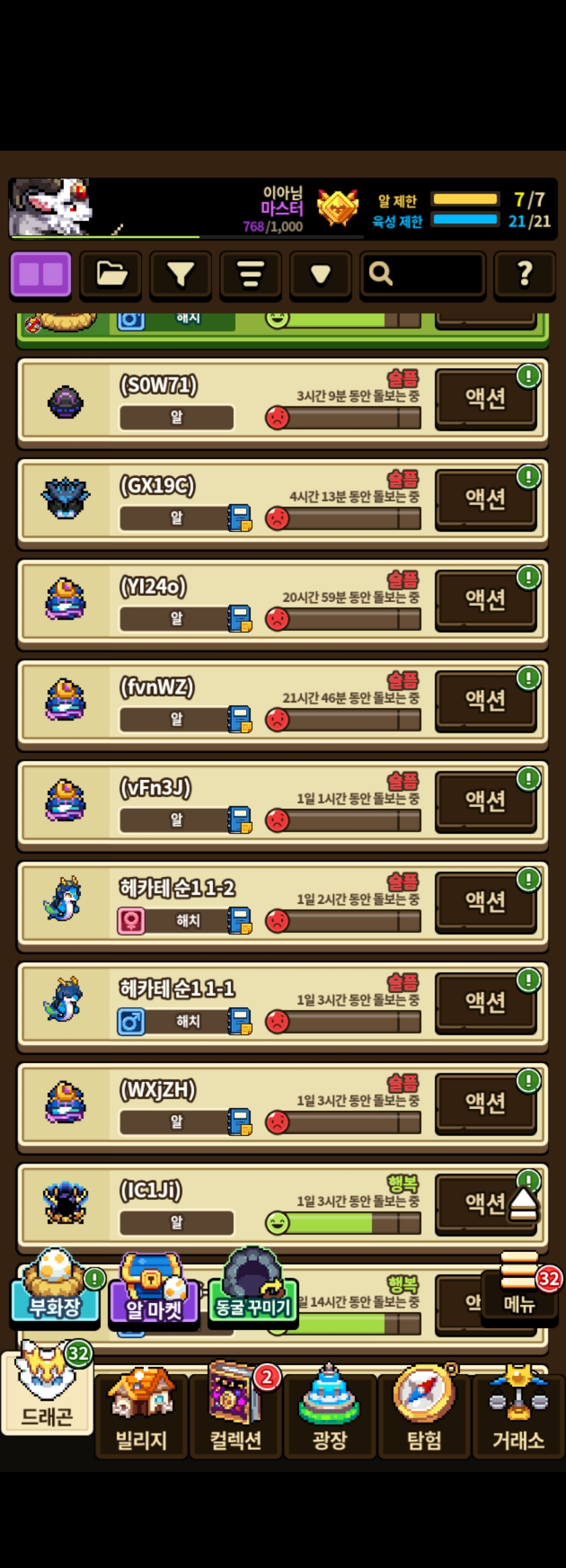Tap 액션 for egg (YI24o)
Viewport: 566px width, 1568px height.
click(485, 599)
